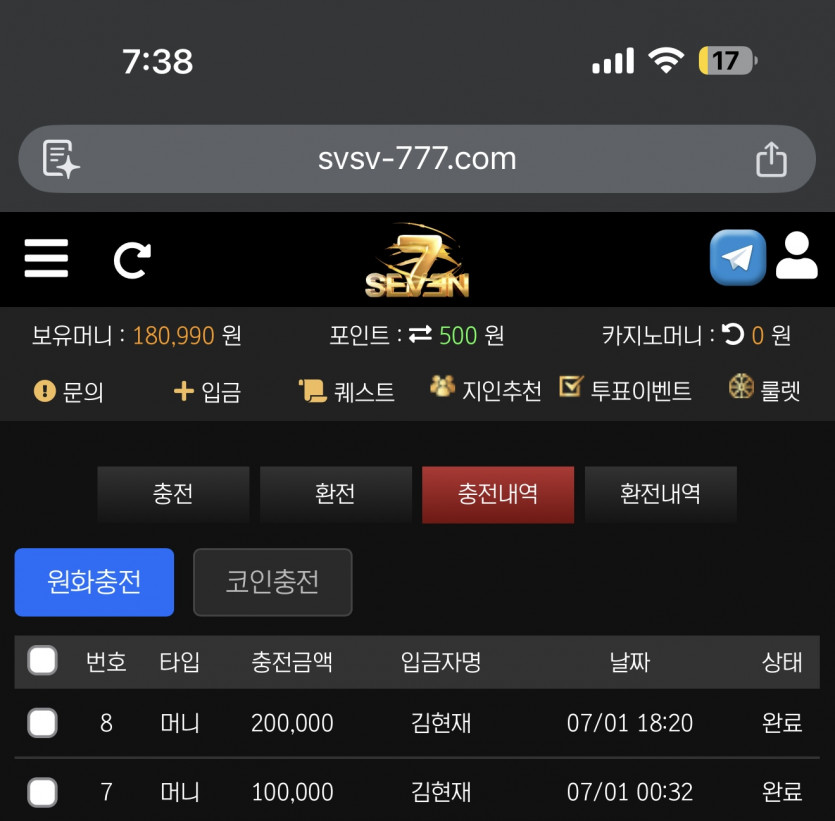
Task: Switch to the 환전 tab
Action: (x=335, y=494)
